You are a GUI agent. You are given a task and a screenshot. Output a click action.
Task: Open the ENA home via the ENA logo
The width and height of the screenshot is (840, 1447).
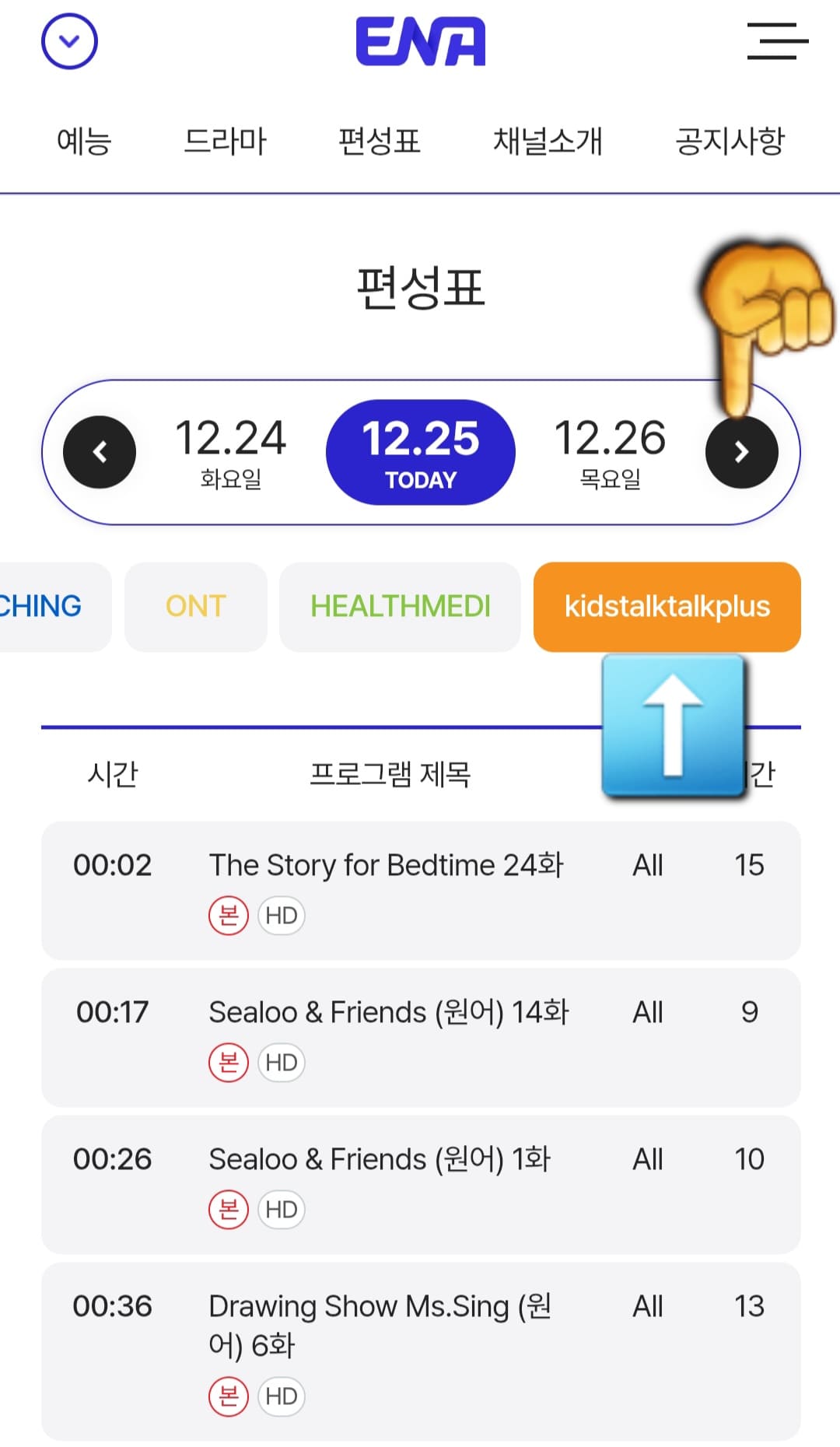(x=419, y=43)
